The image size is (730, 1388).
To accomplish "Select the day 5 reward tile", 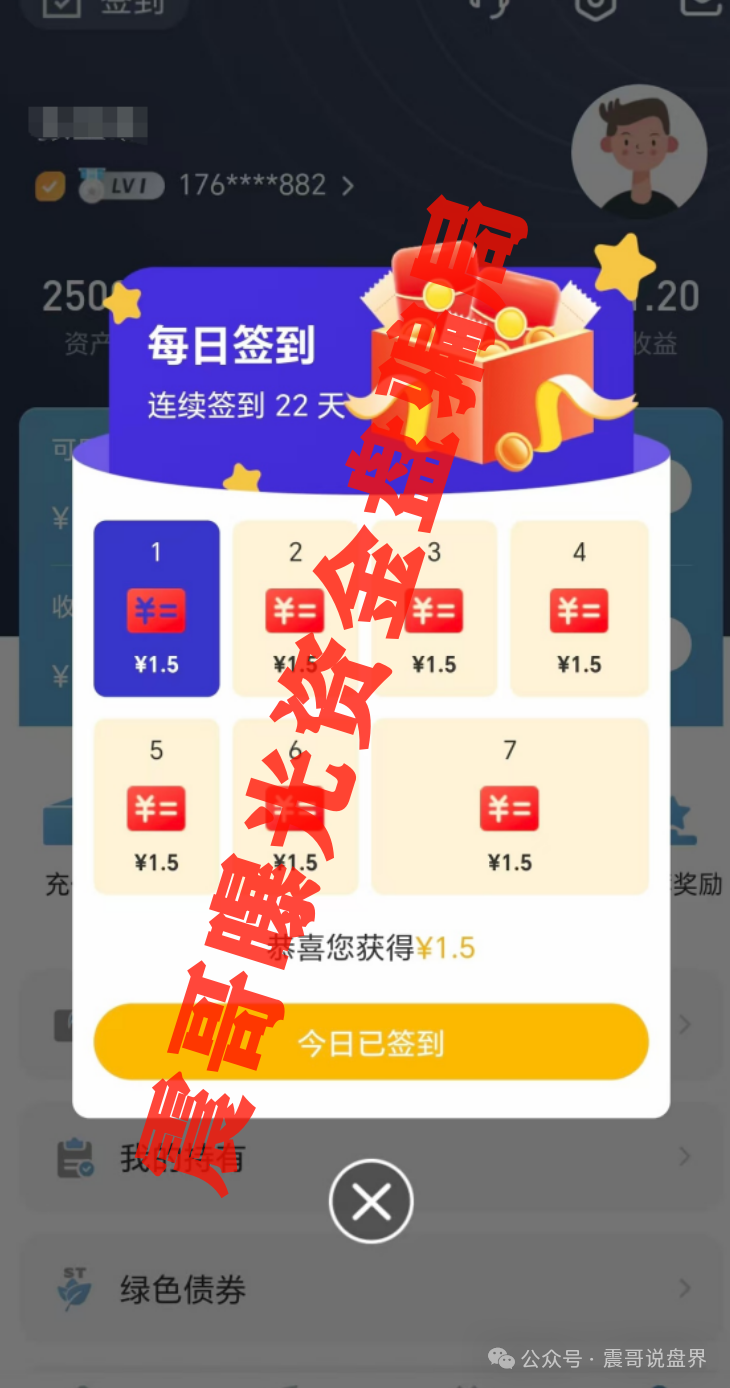I will (x=157, y=806).
